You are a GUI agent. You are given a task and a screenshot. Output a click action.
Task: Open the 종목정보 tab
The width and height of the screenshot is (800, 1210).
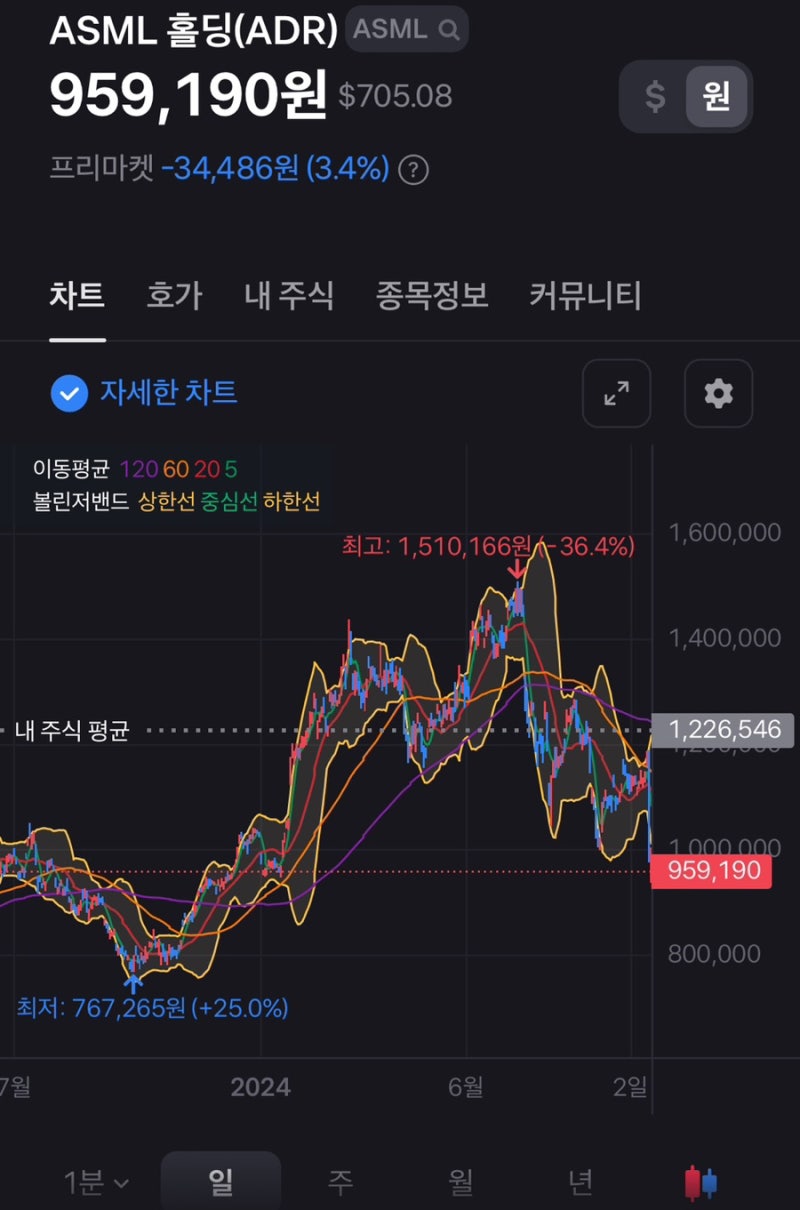point(432,296)
